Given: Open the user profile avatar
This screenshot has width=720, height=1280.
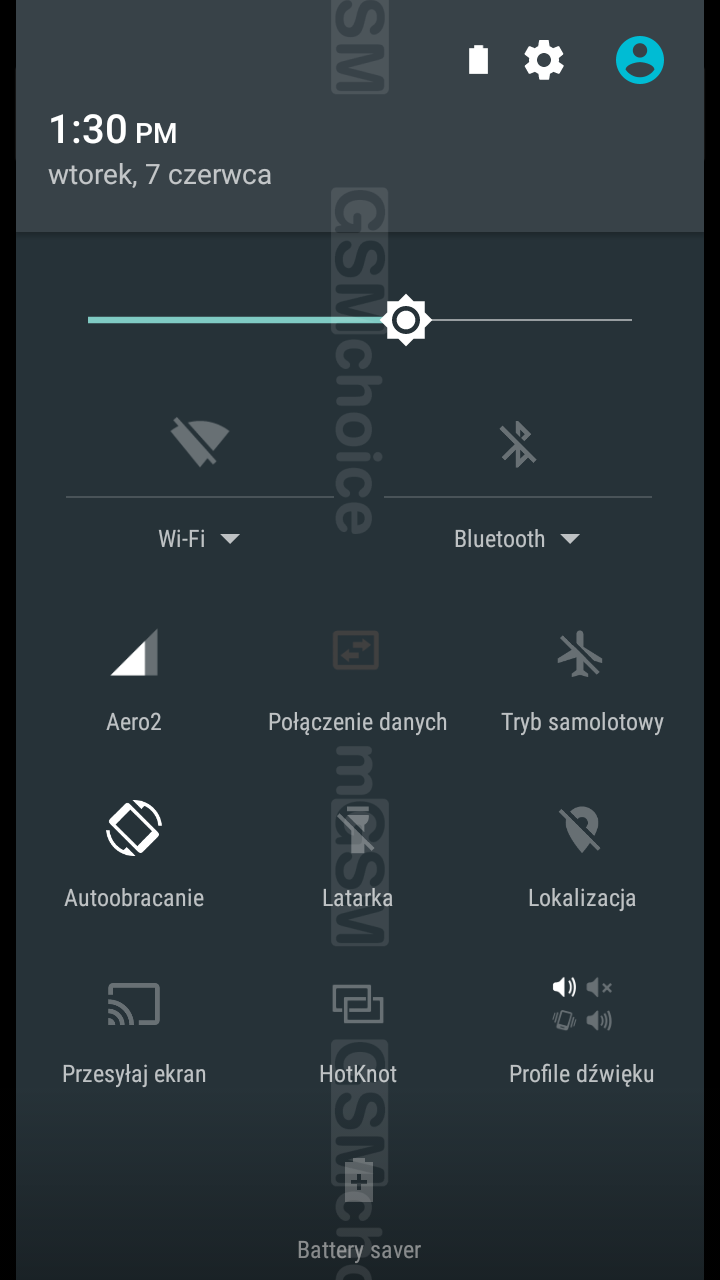Looking at the screenshot, I should tap(639, 61).
